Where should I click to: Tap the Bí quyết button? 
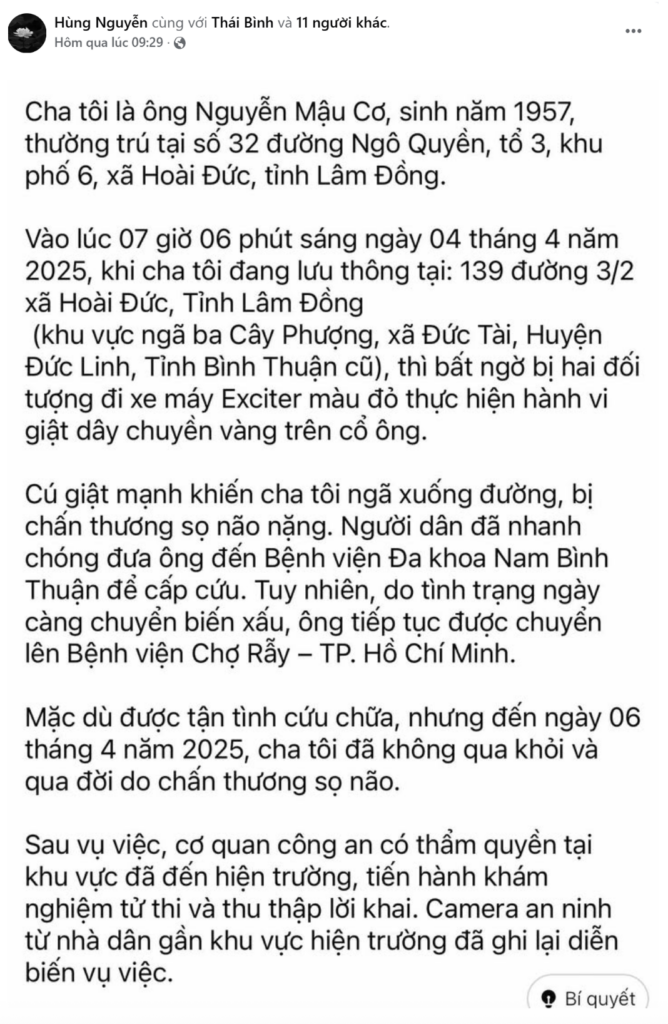pyautogui.click(x=589, y=998)
